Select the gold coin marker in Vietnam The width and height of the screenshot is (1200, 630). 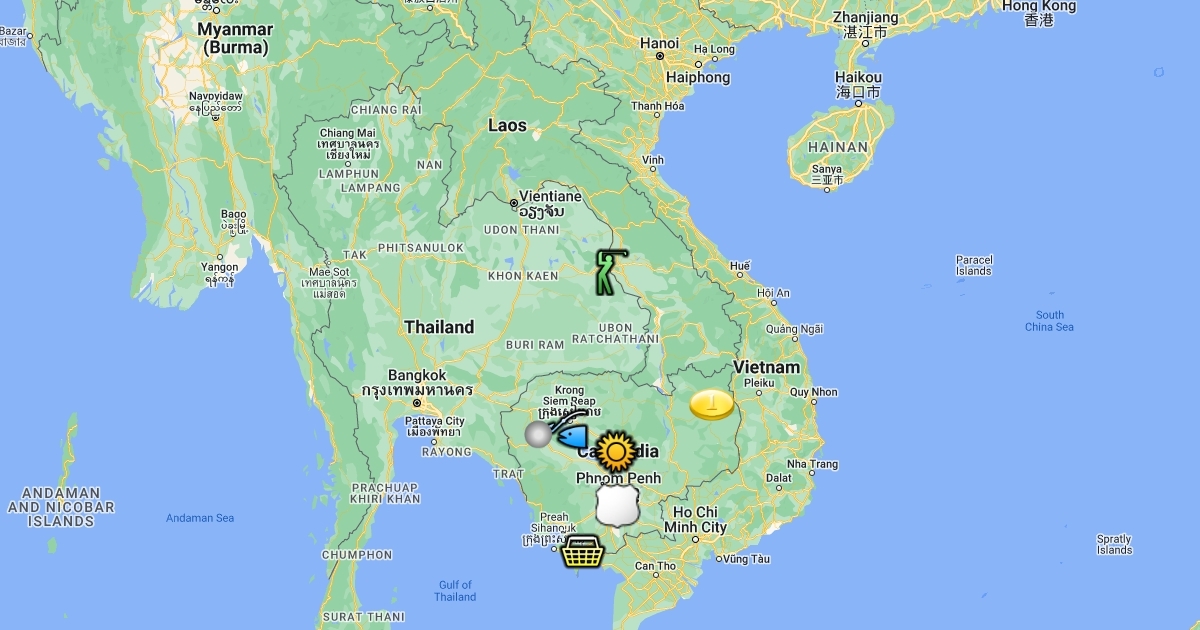click(712, 404)
